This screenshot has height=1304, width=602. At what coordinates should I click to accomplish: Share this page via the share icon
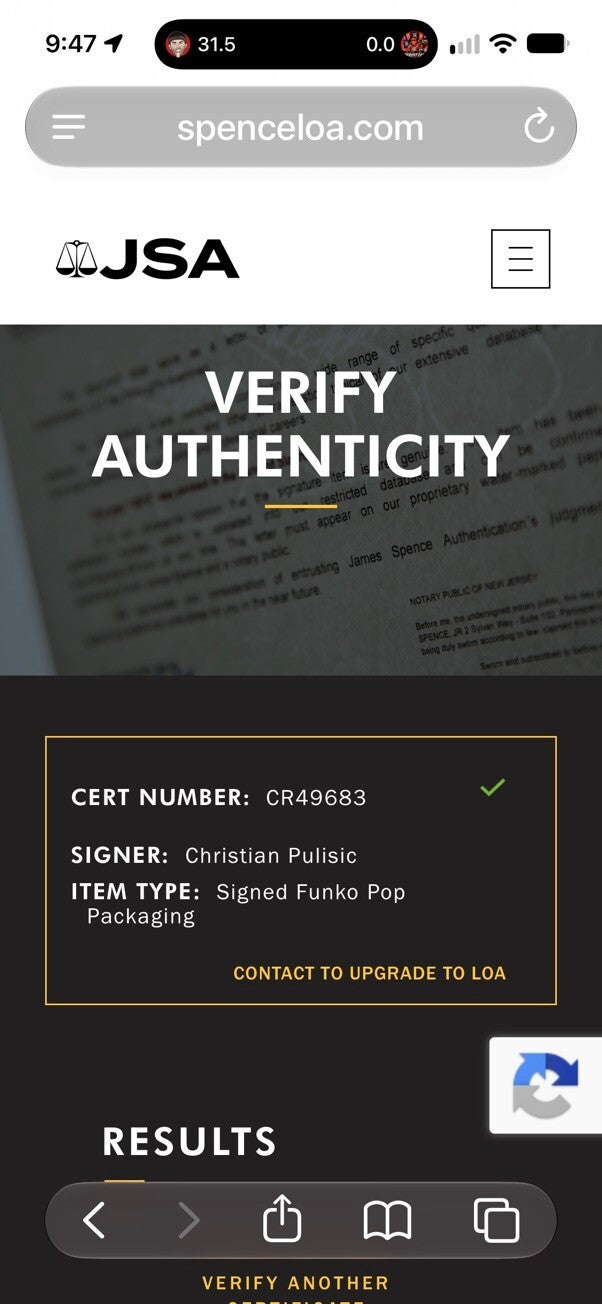tap(282, 1219)
